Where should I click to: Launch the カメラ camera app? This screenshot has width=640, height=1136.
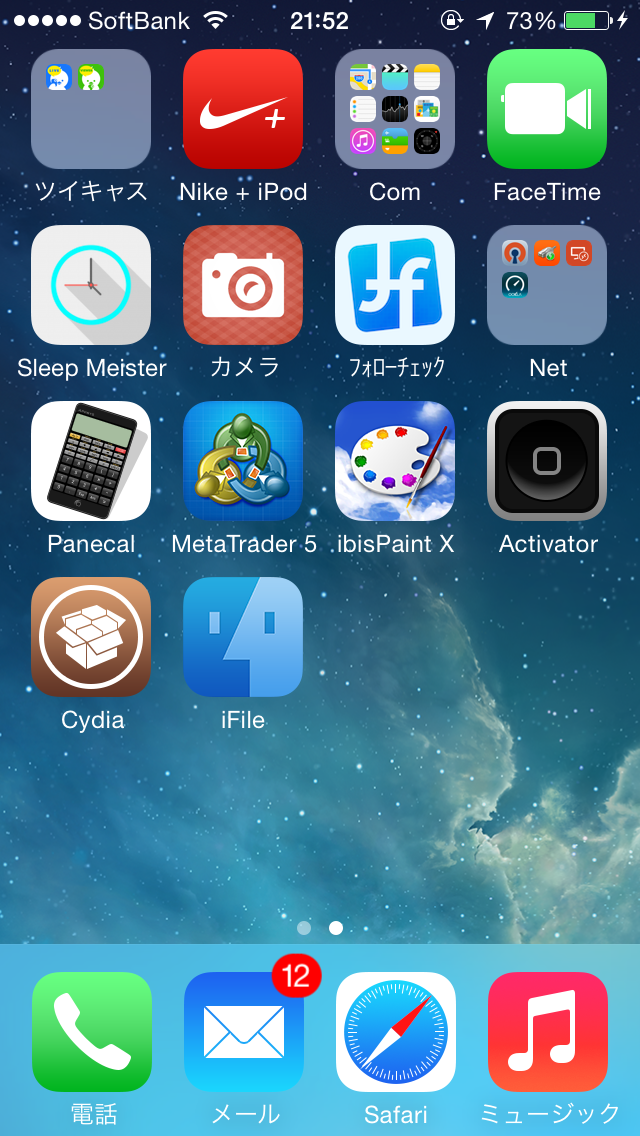pos(243,285)
